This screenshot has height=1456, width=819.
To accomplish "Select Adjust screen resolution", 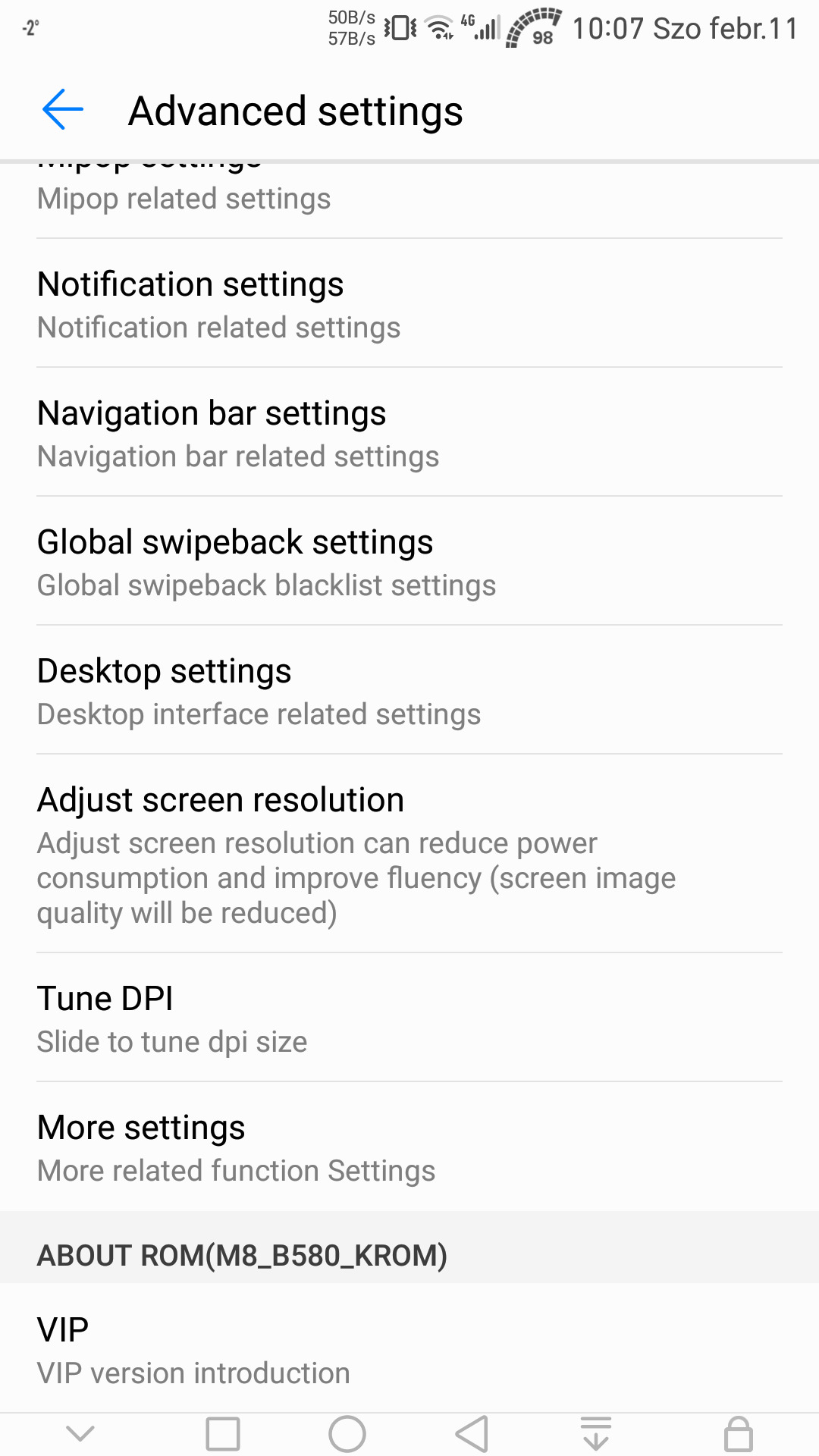I will (x=409, y=854).
